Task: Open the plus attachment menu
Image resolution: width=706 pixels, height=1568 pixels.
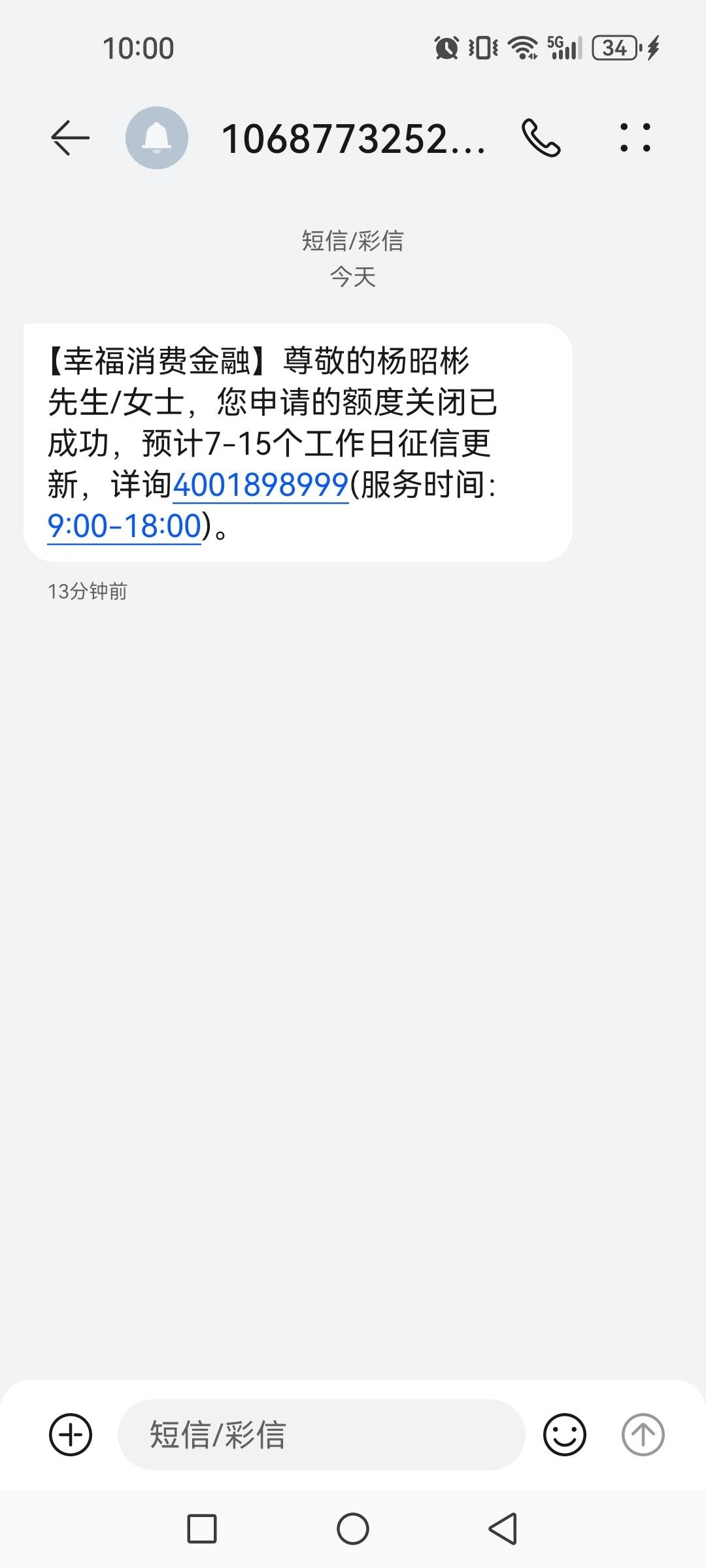Action: [71, 1435]
